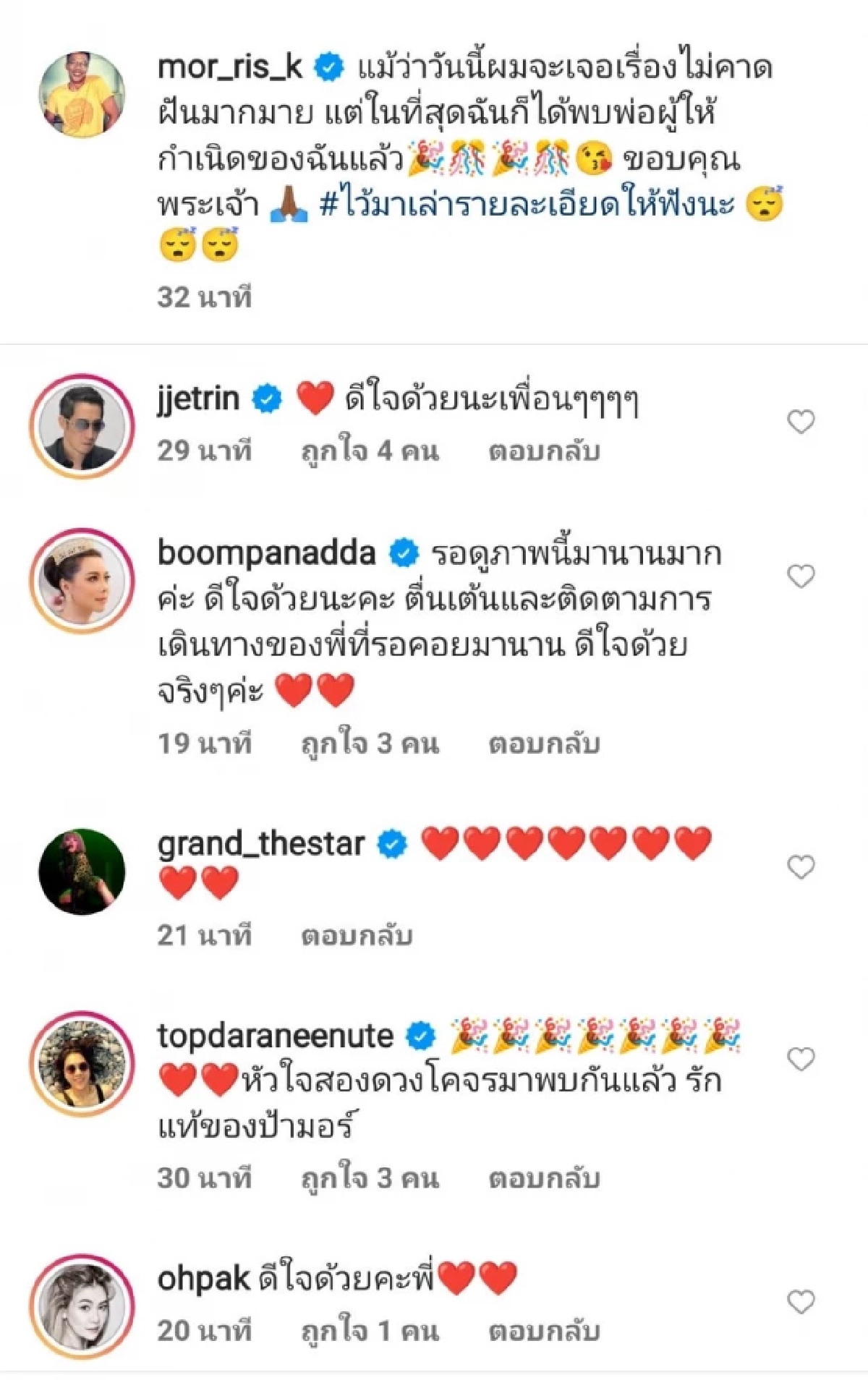Reply to topdaraneenute's comment
This screenshot has width=868, height=1380.
coord(544,1179)
